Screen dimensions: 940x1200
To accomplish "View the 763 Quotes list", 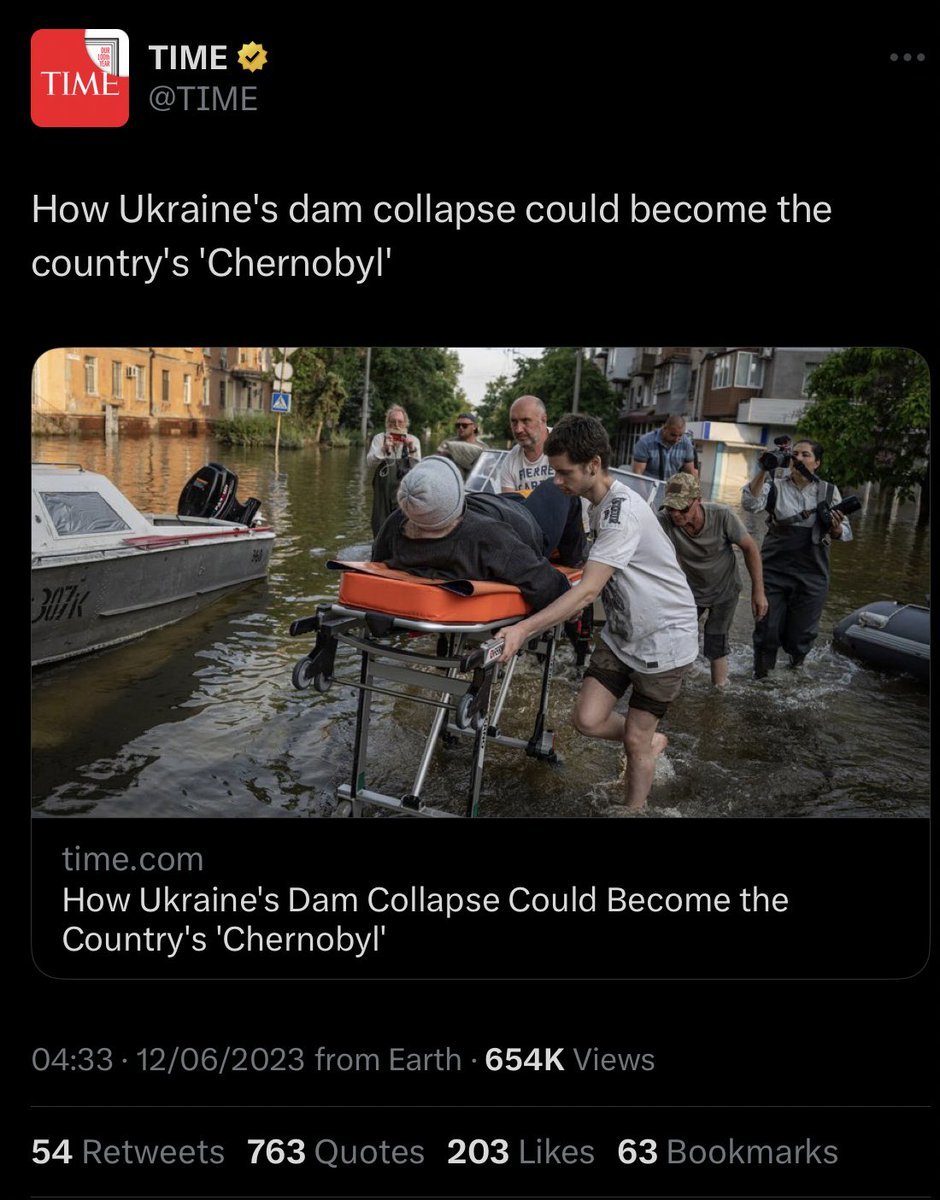I will [x=336, y=1152].
